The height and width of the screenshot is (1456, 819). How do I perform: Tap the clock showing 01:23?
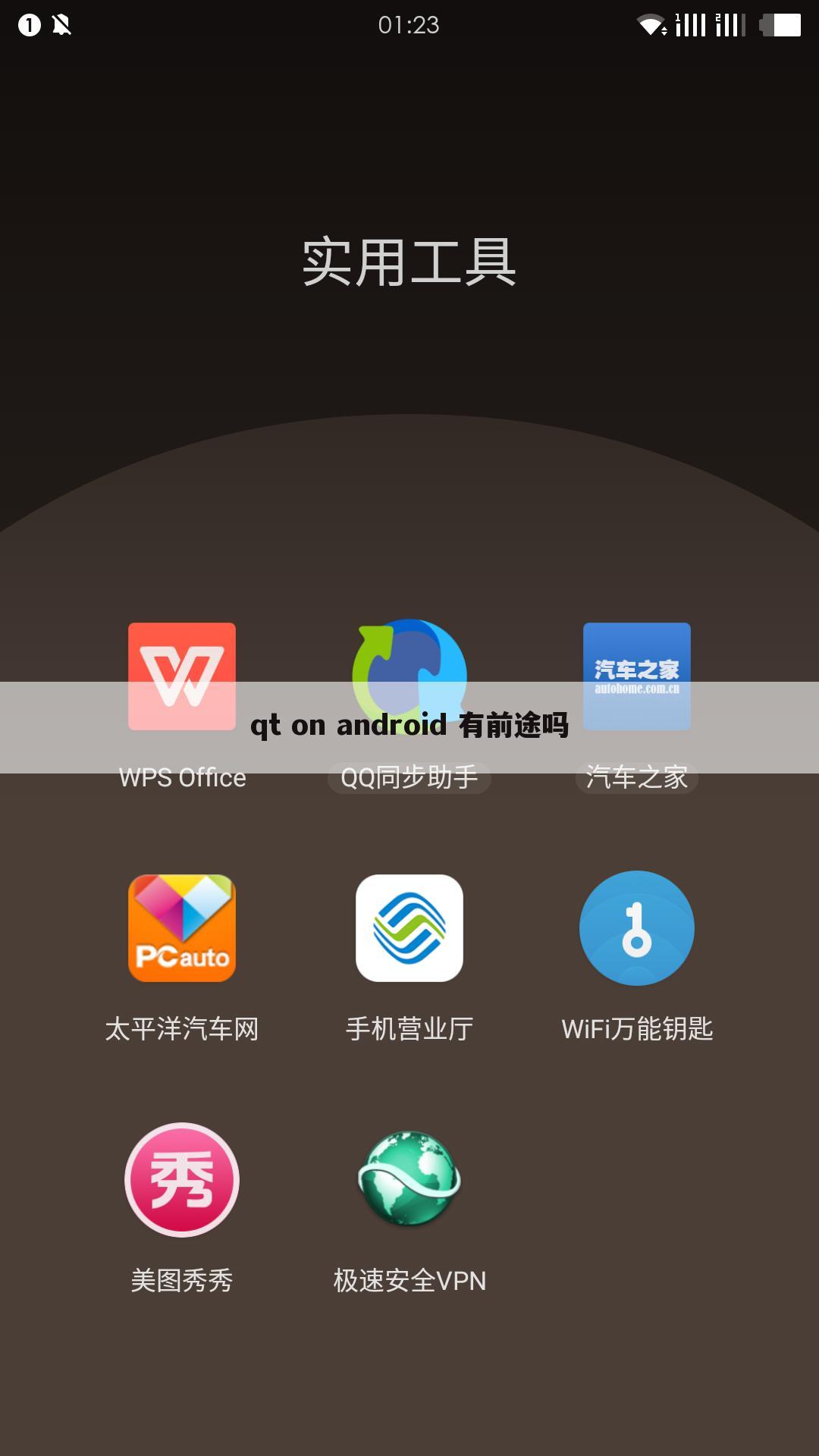tap(409, 25)
